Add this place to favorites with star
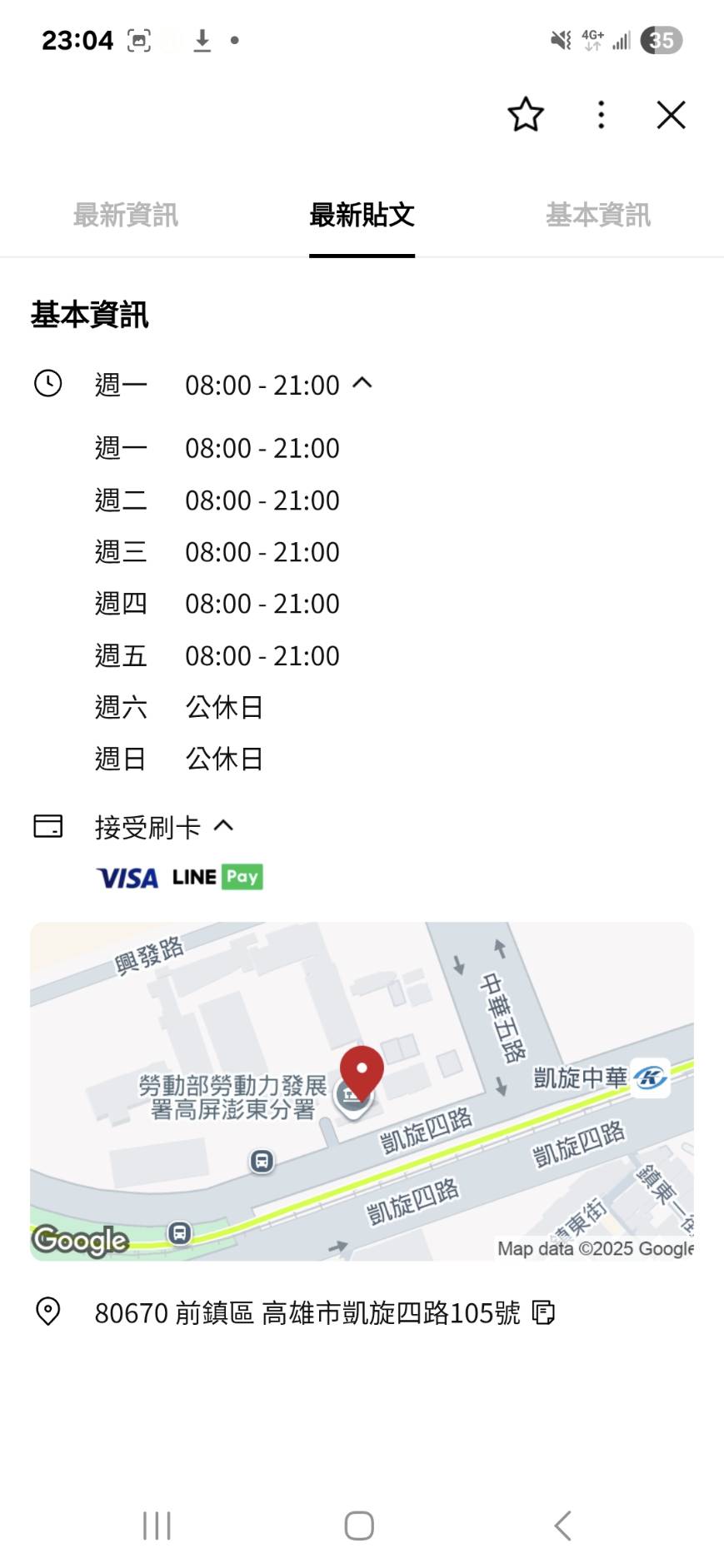The width and height of the screenshot is (724, 1568). [526, 115]
